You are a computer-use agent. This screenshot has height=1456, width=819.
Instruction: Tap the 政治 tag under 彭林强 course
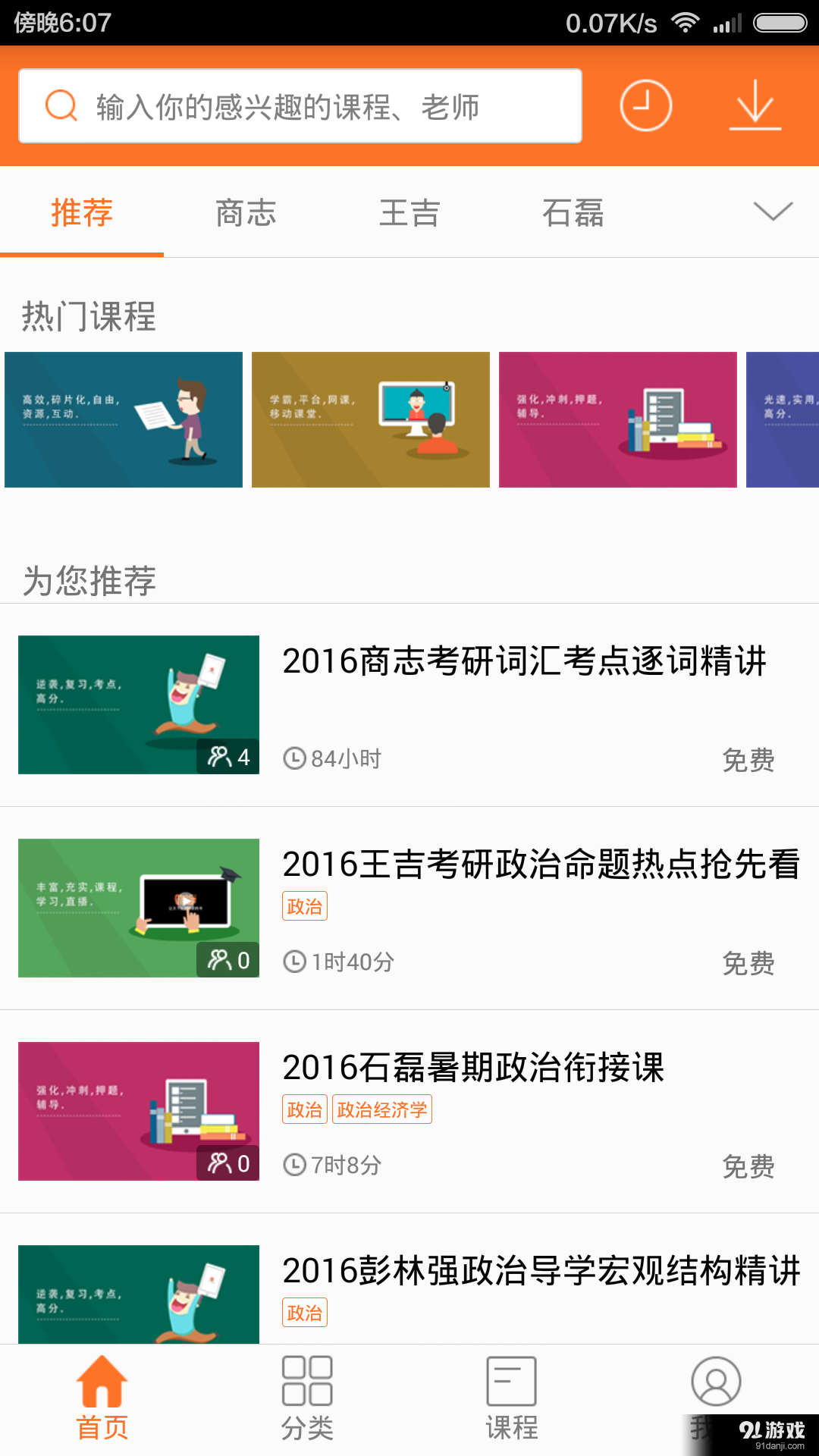304,1312
